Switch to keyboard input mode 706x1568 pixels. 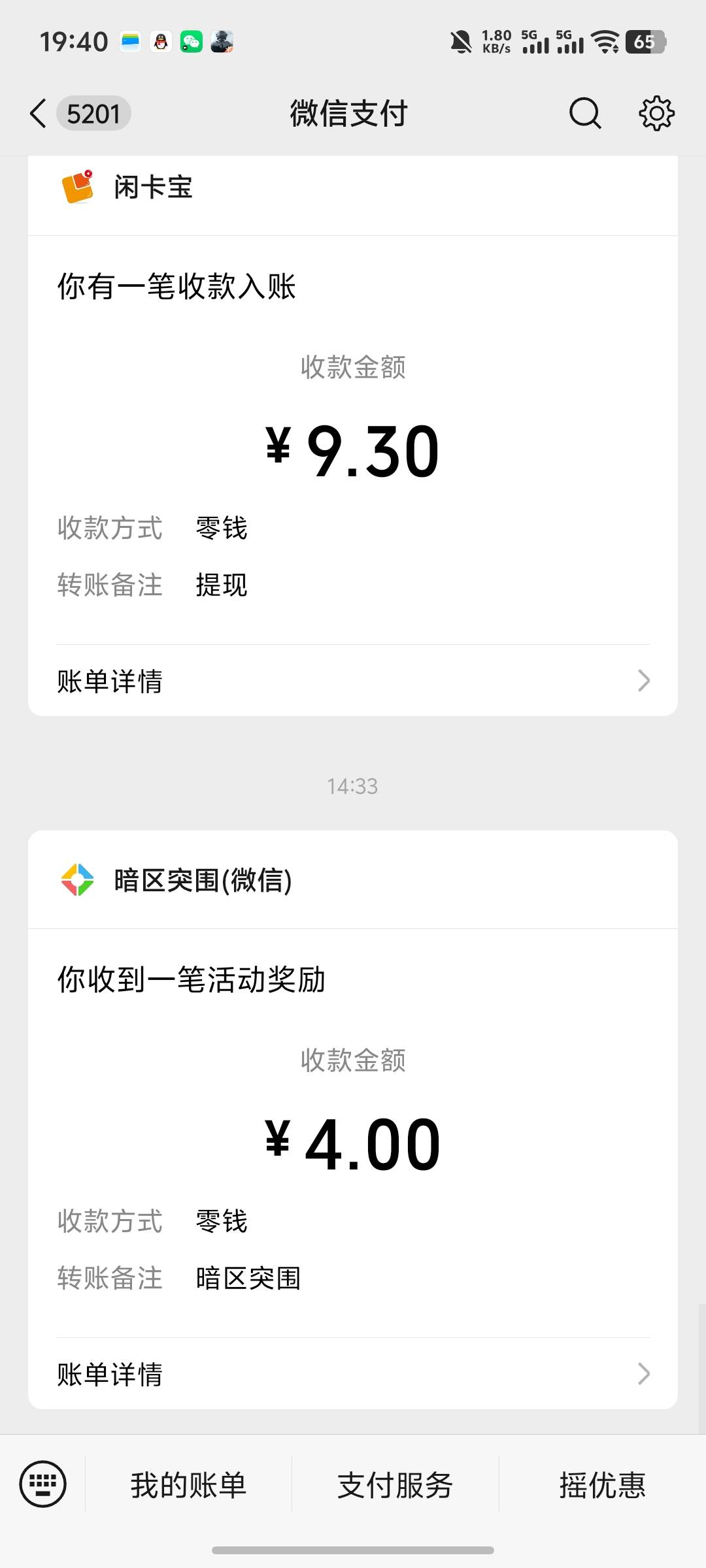[x=43, y=1484]
